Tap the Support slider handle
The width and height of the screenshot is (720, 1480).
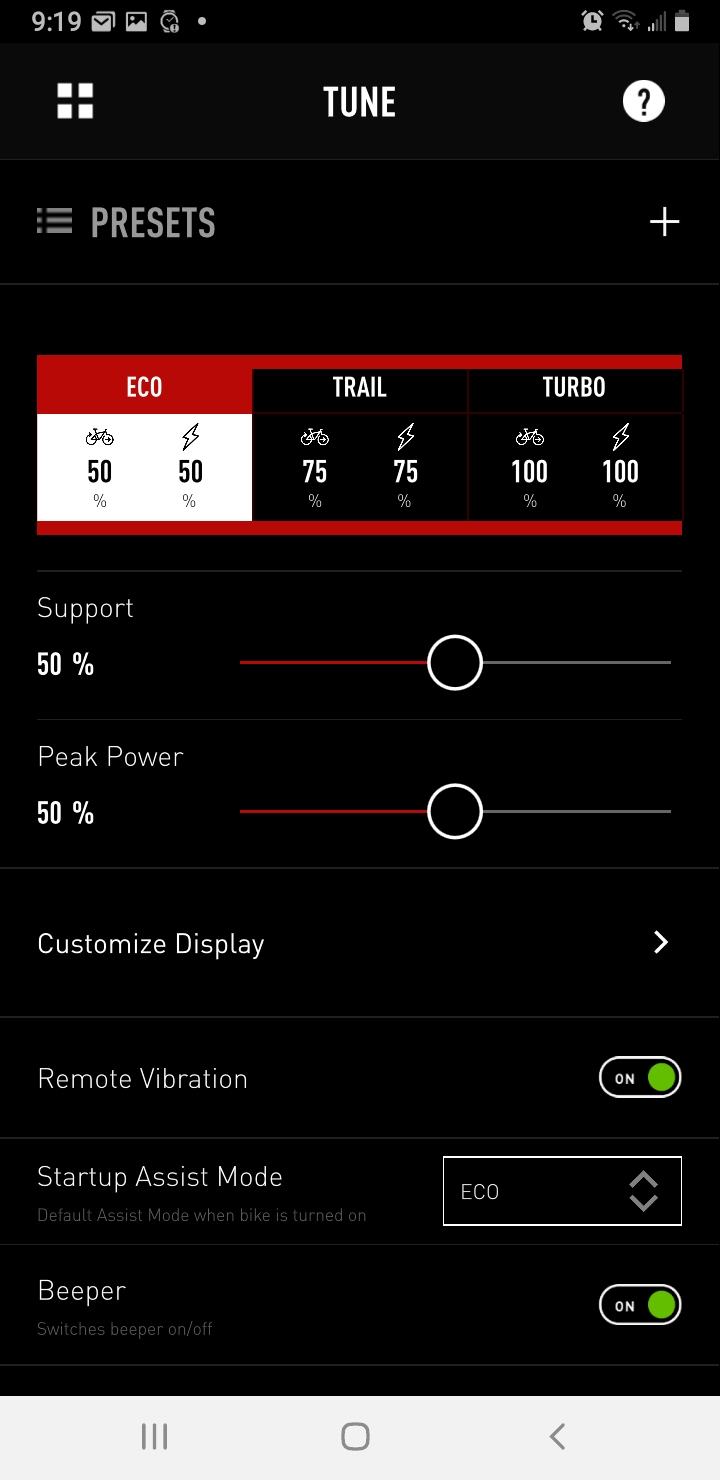pos(455,663)
